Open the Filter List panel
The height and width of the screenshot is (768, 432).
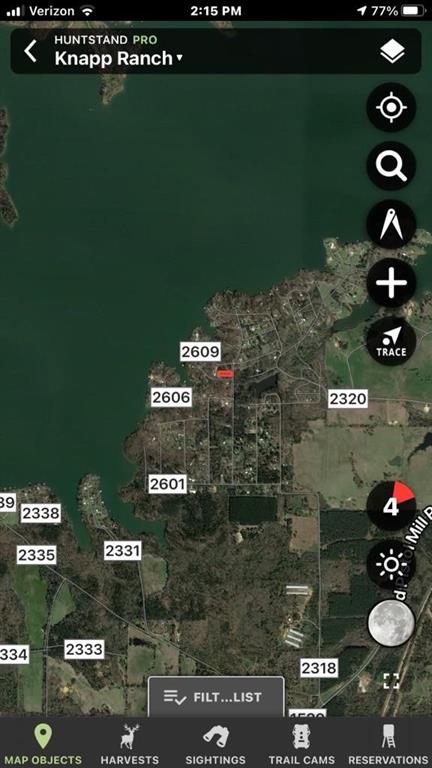(216, 696)
